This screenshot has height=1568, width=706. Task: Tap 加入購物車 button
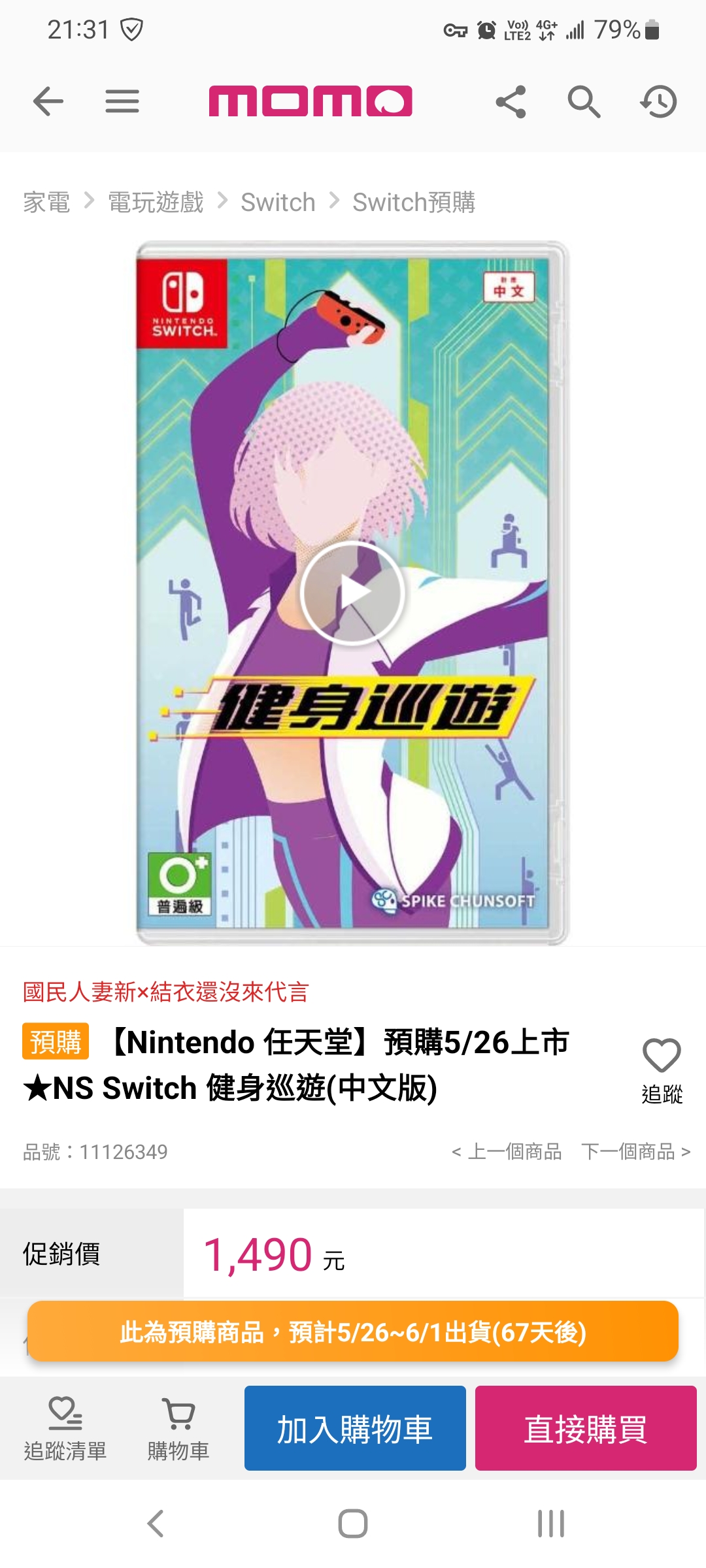(355, 1428)
